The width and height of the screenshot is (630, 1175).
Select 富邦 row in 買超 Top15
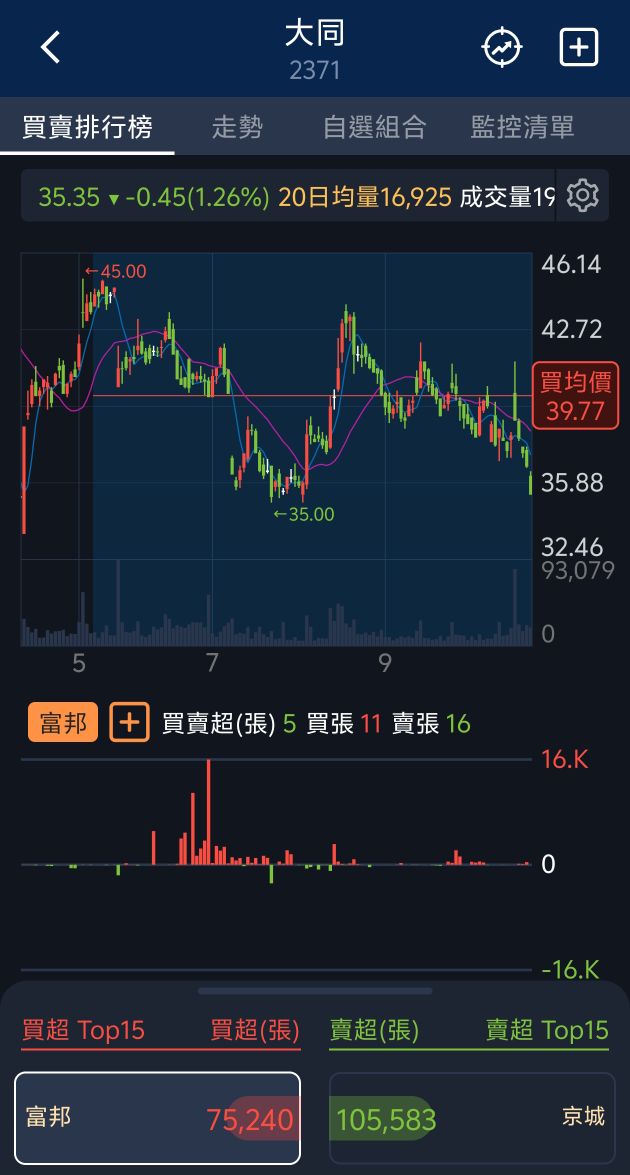(x=157, y=1118)
